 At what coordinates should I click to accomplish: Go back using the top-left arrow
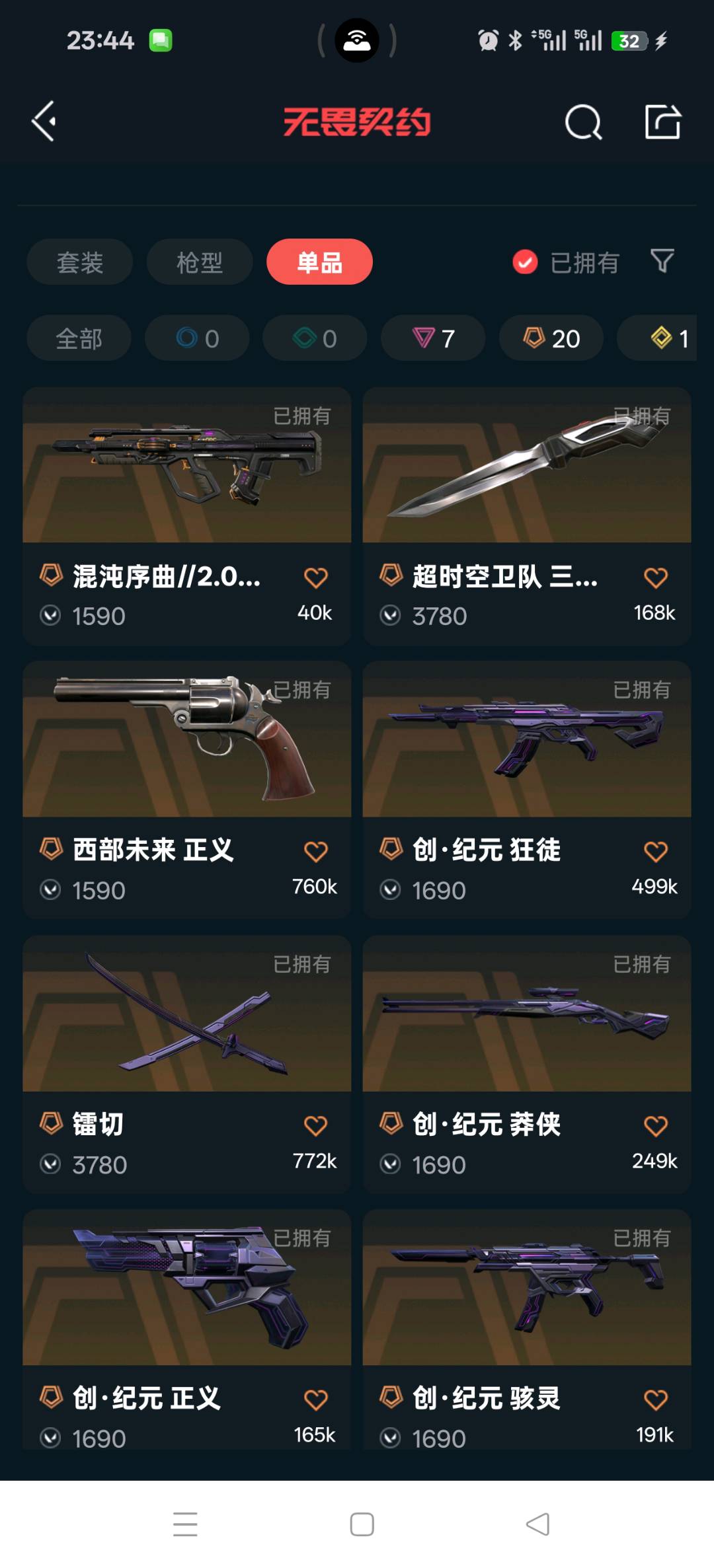[44, 121]
